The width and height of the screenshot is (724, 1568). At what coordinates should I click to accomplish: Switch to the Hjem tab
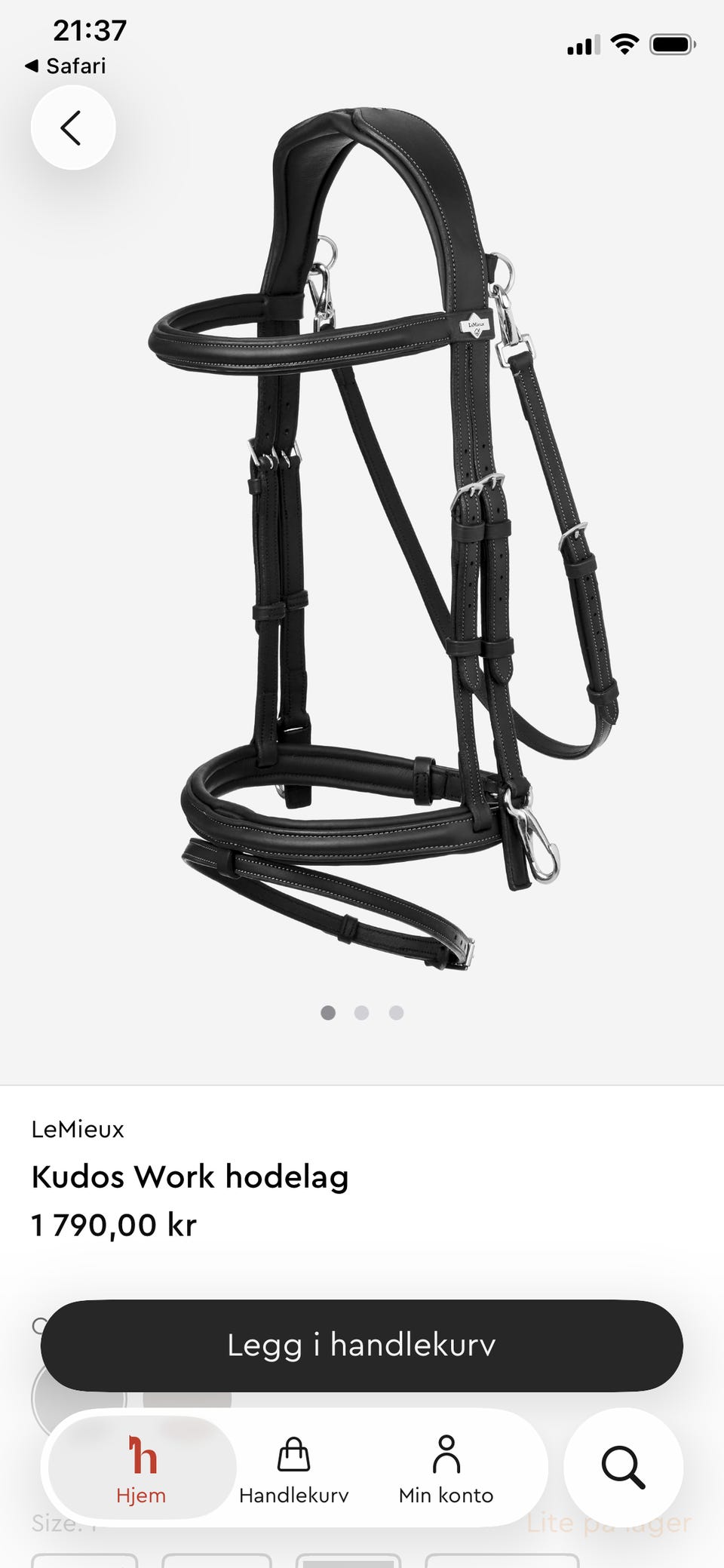[x=141, y=1468]
